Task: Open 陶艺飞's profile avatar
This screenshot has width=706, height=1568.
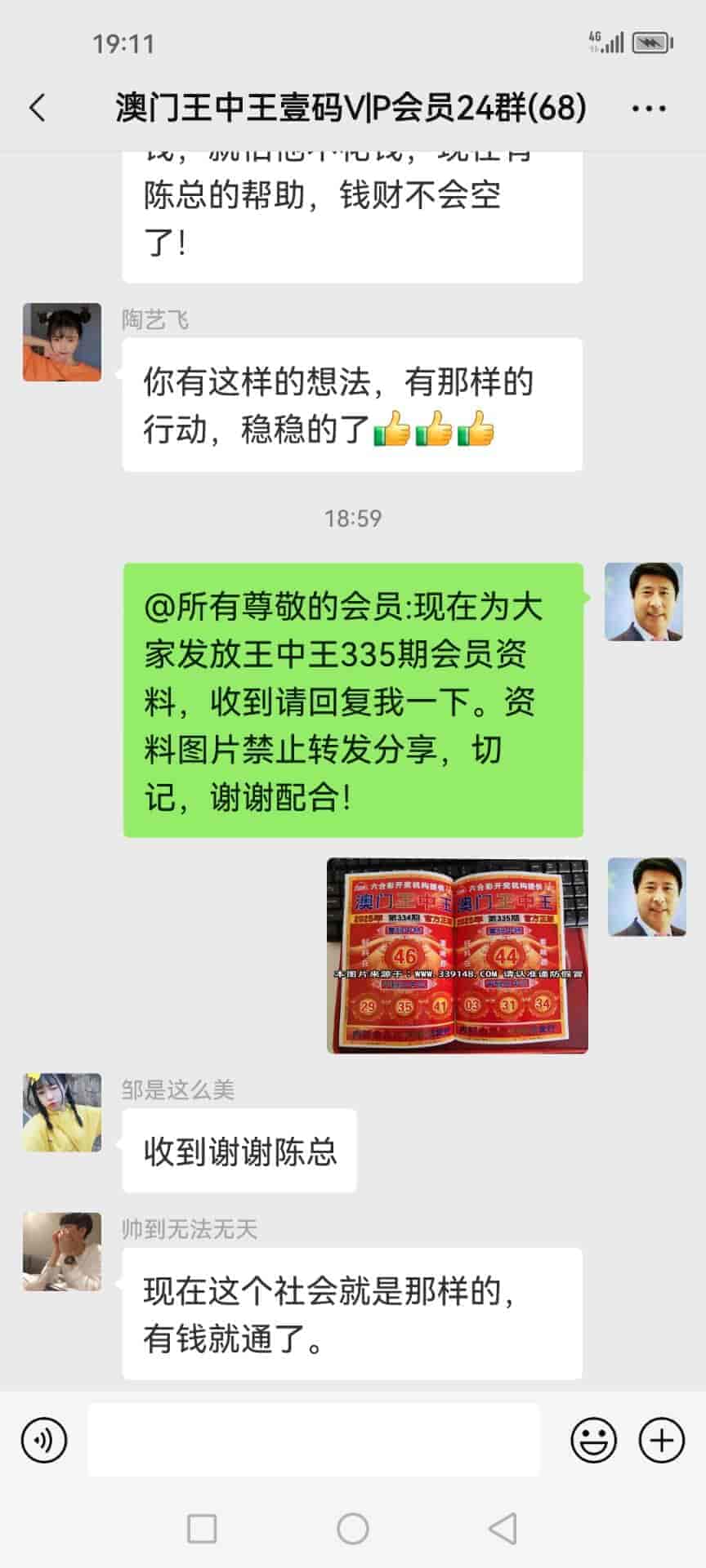Action: [62, 342]
